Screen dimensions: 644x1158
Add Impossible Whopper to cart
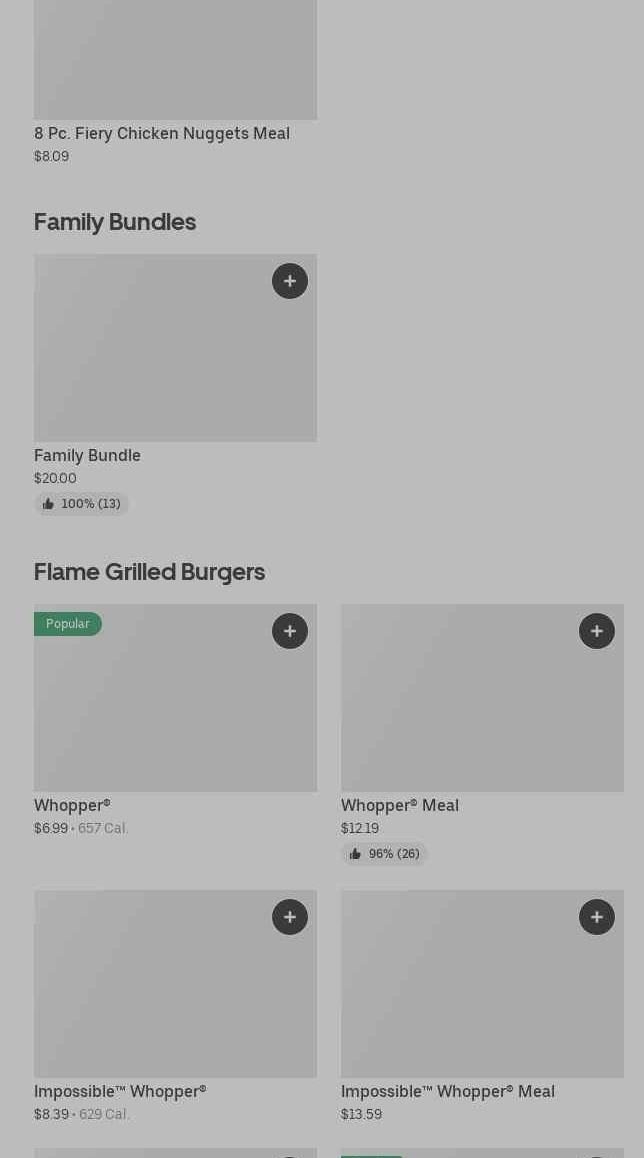tap(290, 917)
